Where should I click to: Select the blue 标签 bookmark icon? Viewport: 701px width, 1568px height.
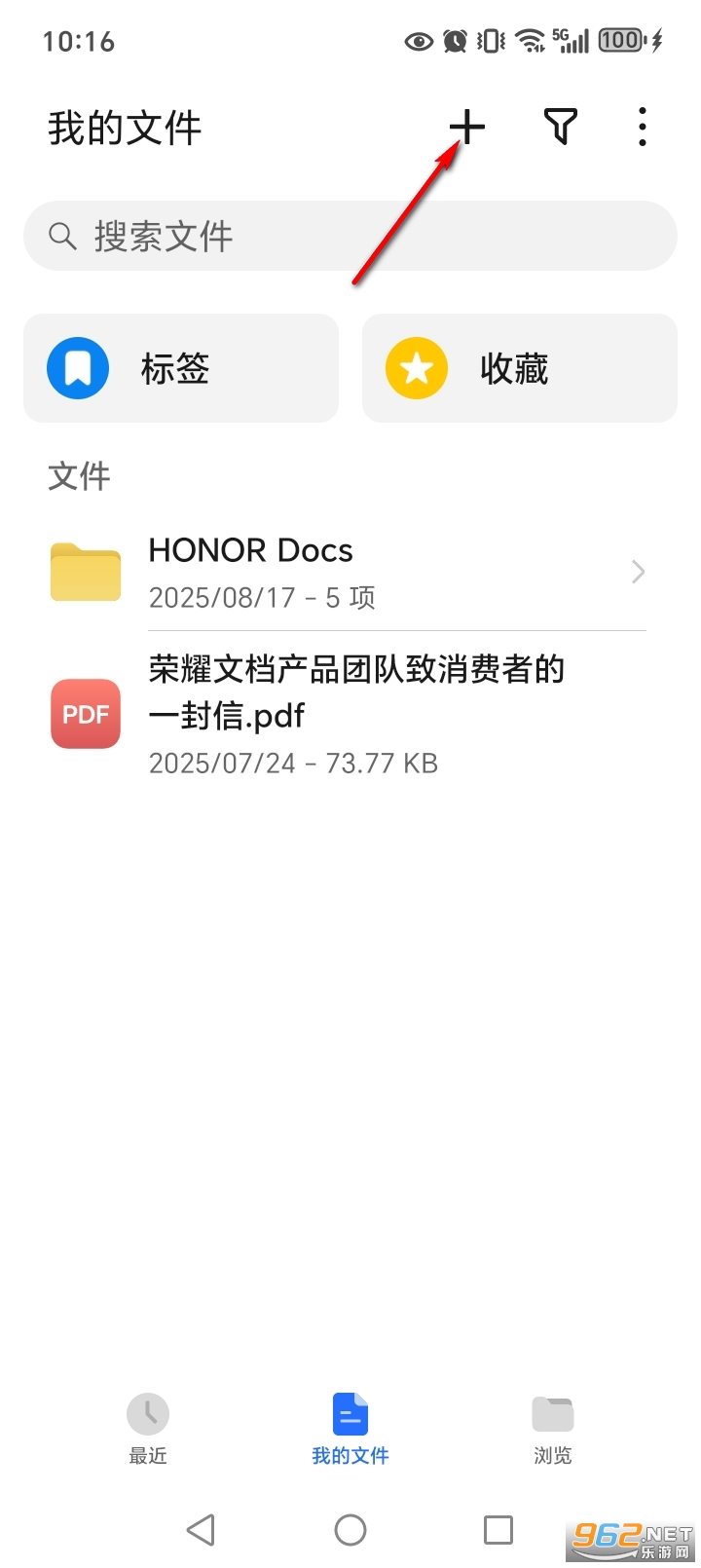(77, 368)
